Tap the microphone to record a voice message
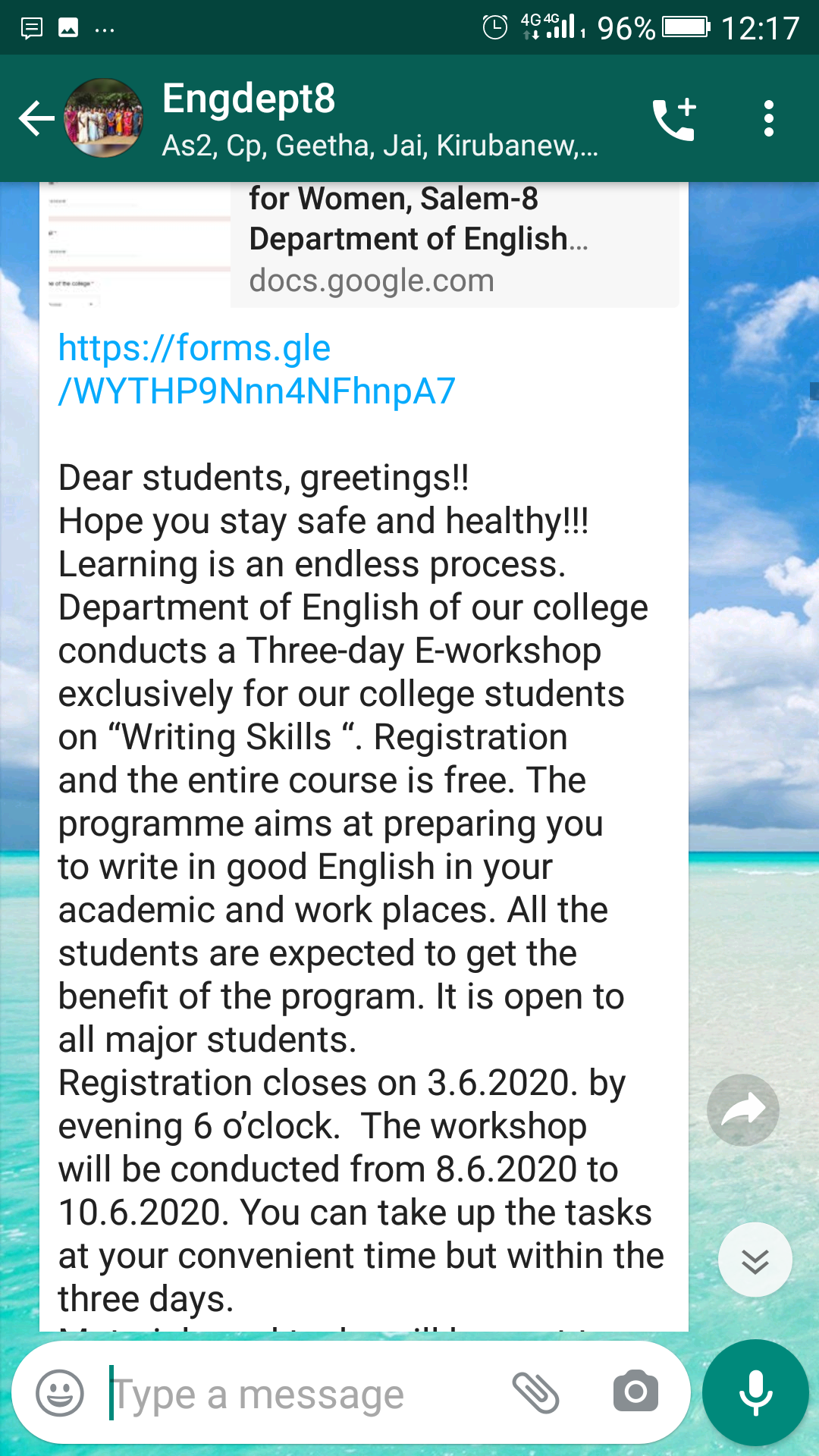Image resolution: width=819 pixels, height=1456 pixels. tap(755, 1392)
